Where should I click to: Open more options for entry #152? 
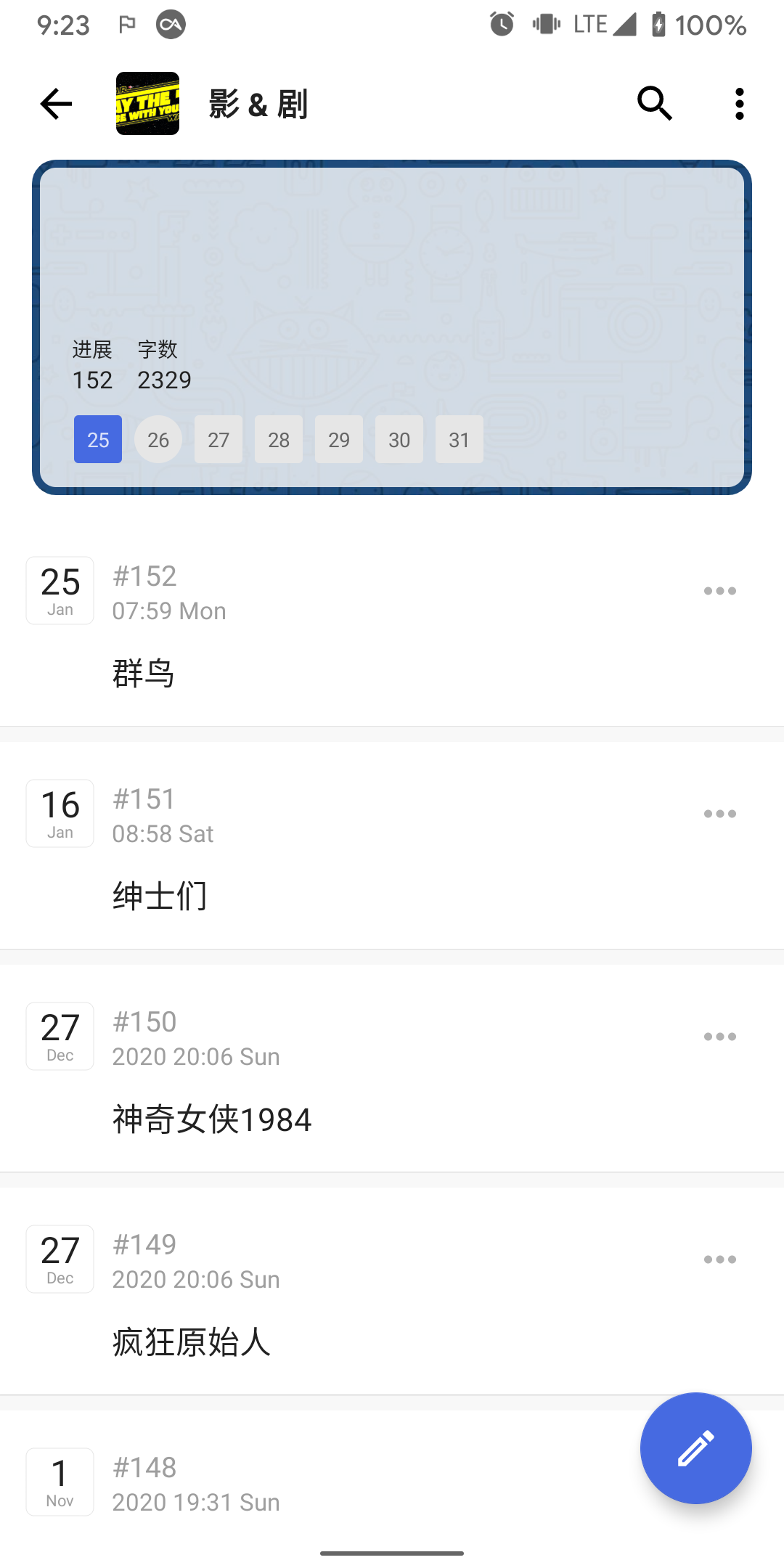pos(720,591)
